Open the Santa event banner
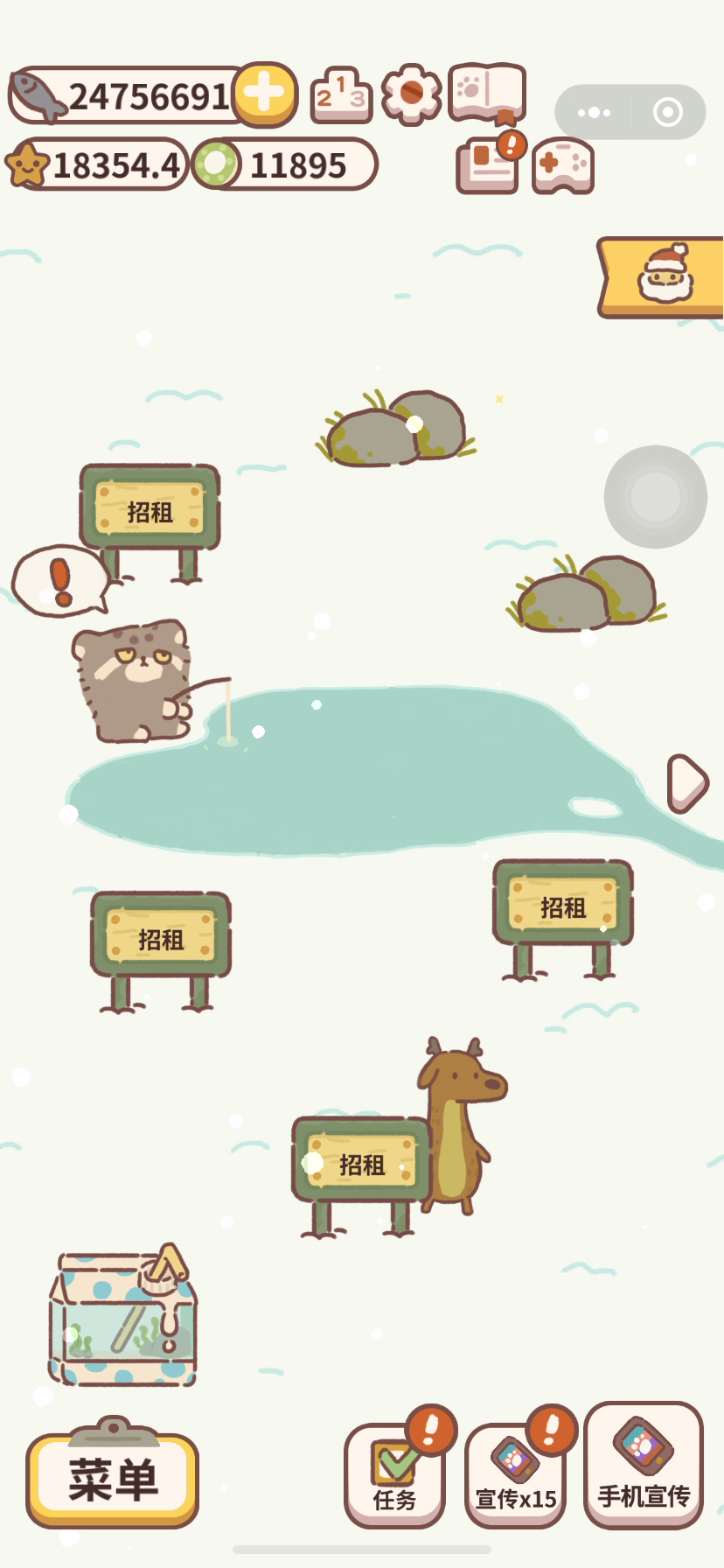The image size is (724, 1568). click(663, 276)
